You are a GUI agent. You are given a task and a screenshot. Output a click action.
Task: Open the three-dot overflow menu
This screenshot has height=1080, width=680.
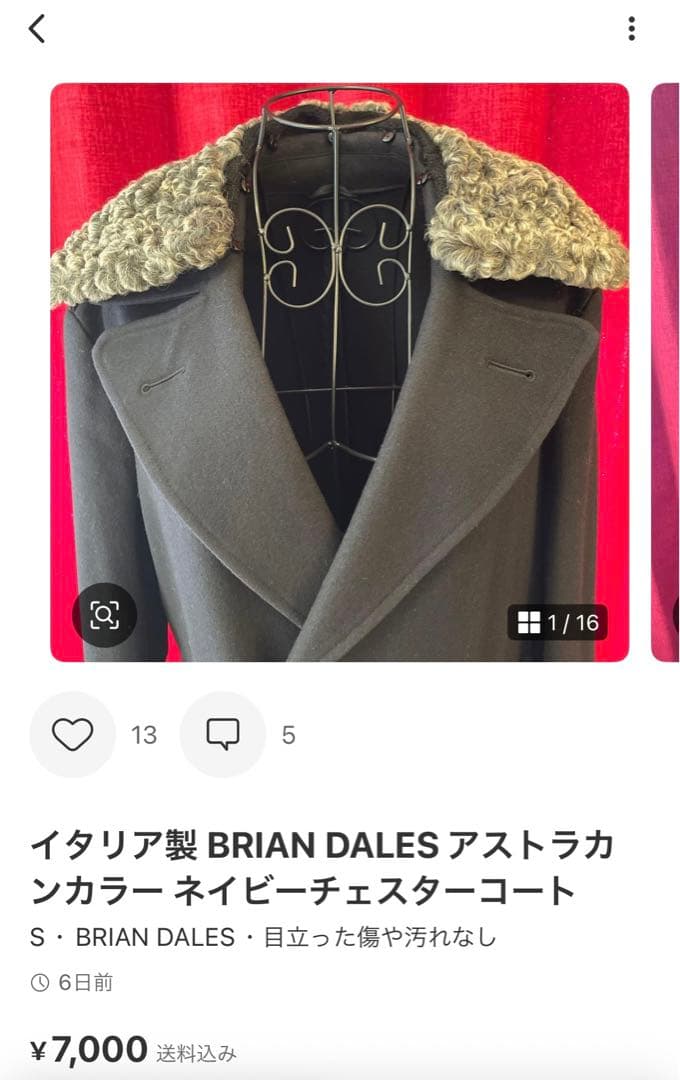631,29
